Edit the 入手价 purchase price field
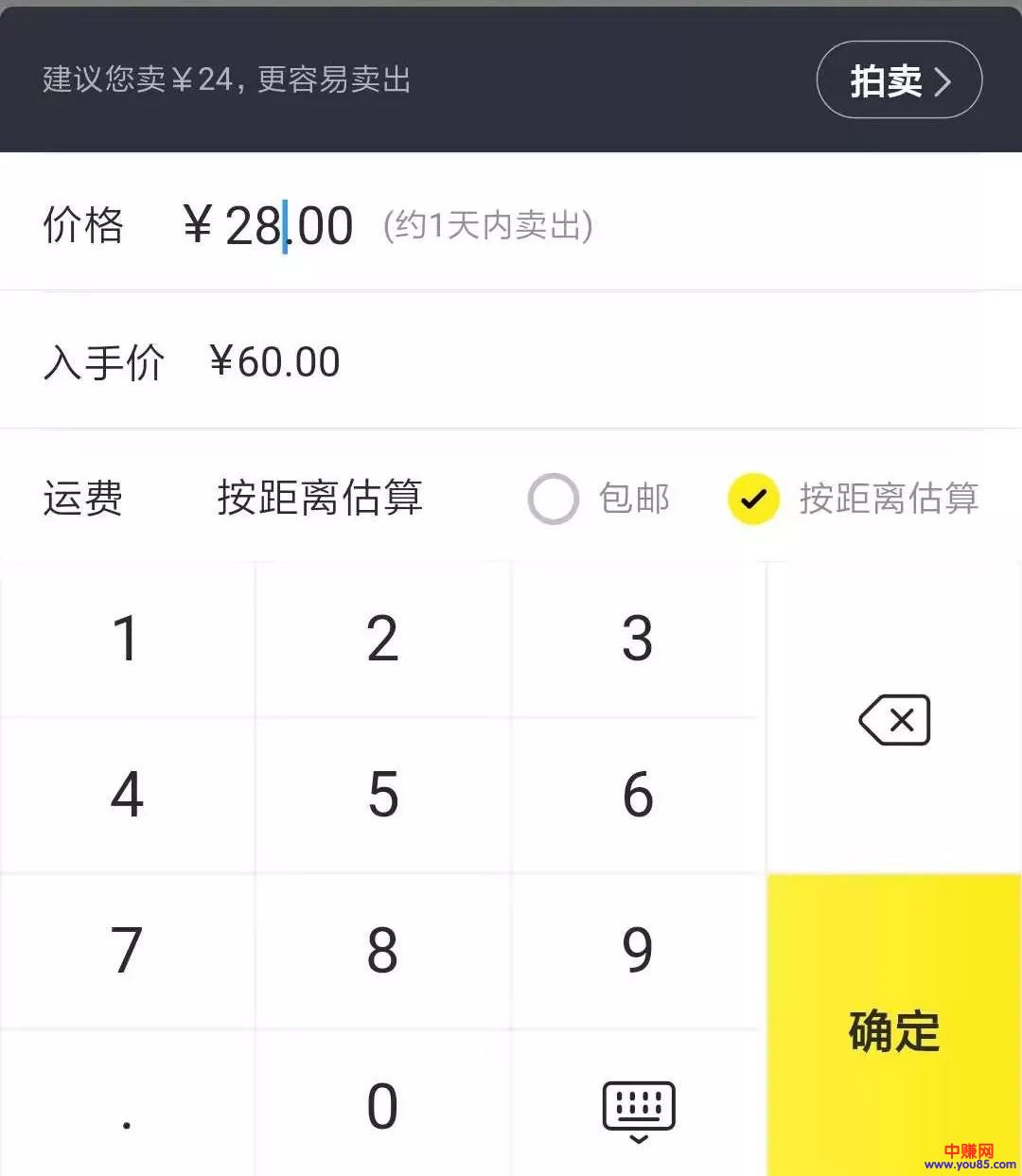Screen dimensions: 1022x1176 (x=274, y=362)
